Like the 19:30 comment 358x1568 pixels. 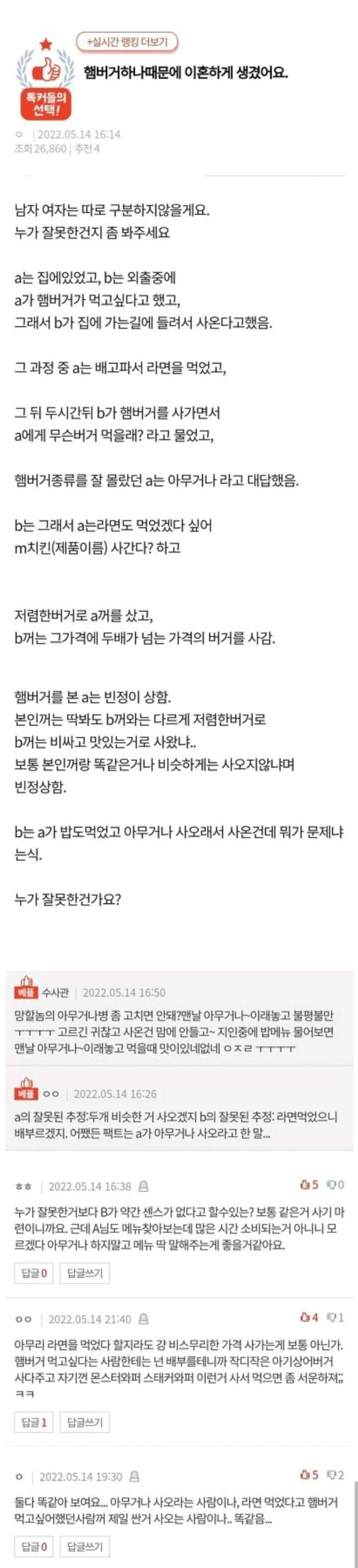(x=309, y=1475)
